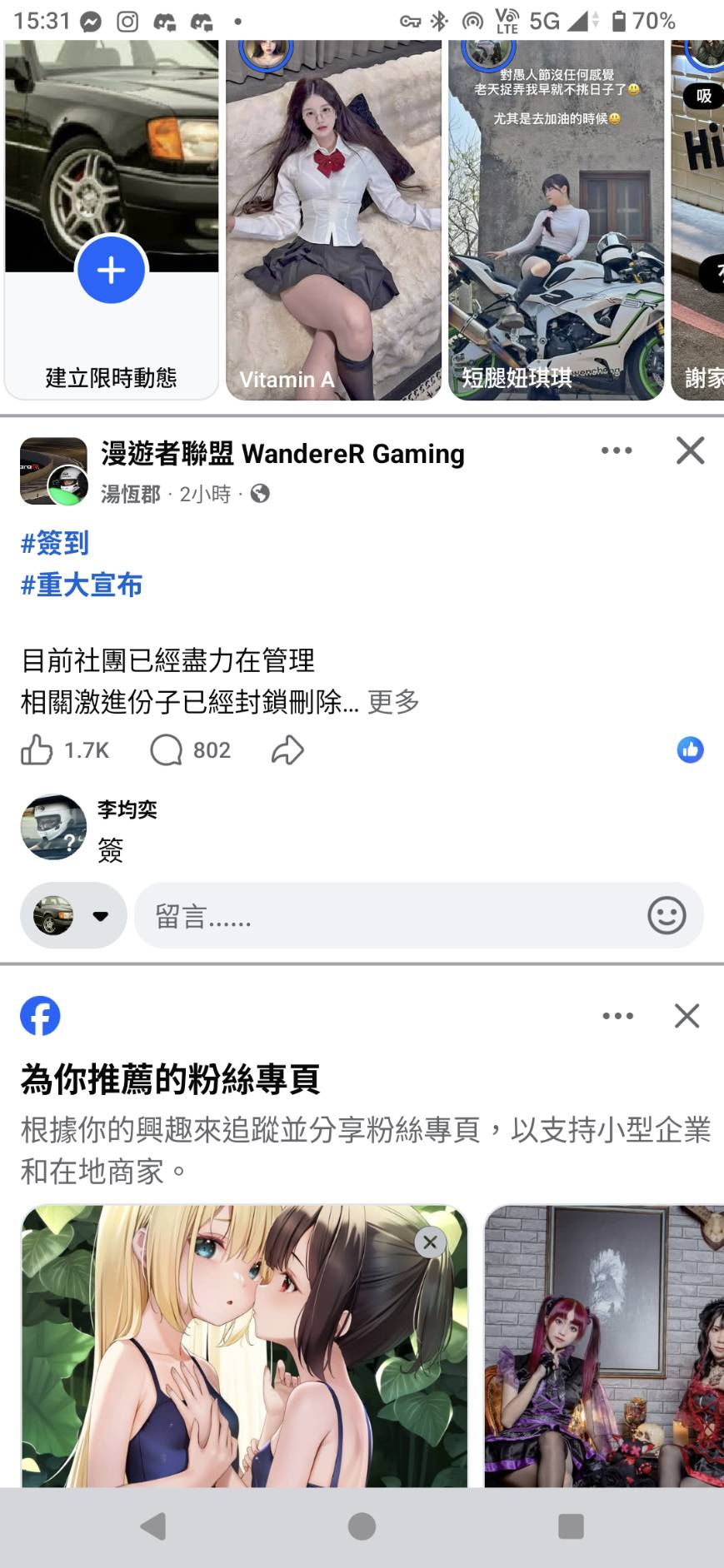The image size is (724, 1568).
Task: Open the emoji picker in the comment box
Action: click(x=667, y=916)
